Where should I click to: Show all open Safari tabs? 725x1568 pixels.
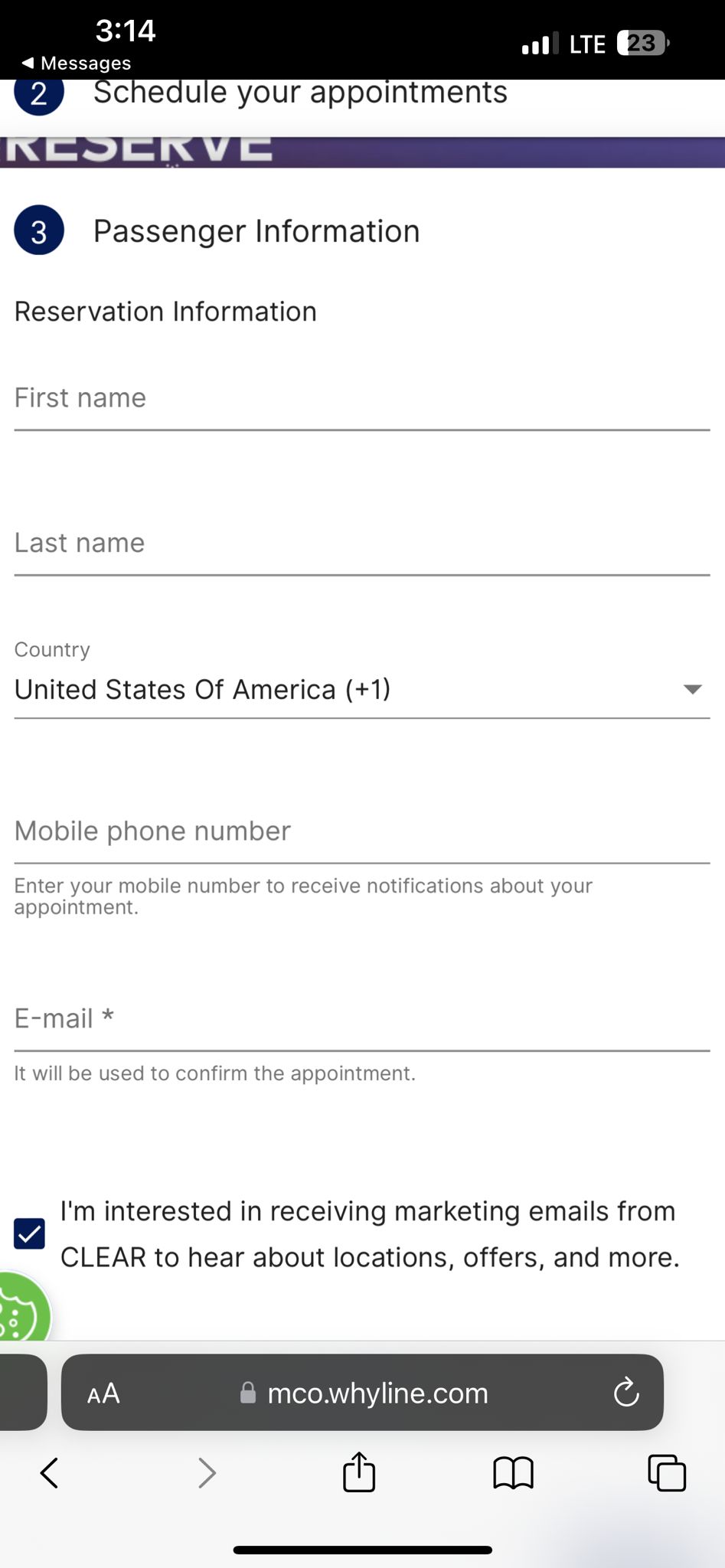pos(666,1472)
